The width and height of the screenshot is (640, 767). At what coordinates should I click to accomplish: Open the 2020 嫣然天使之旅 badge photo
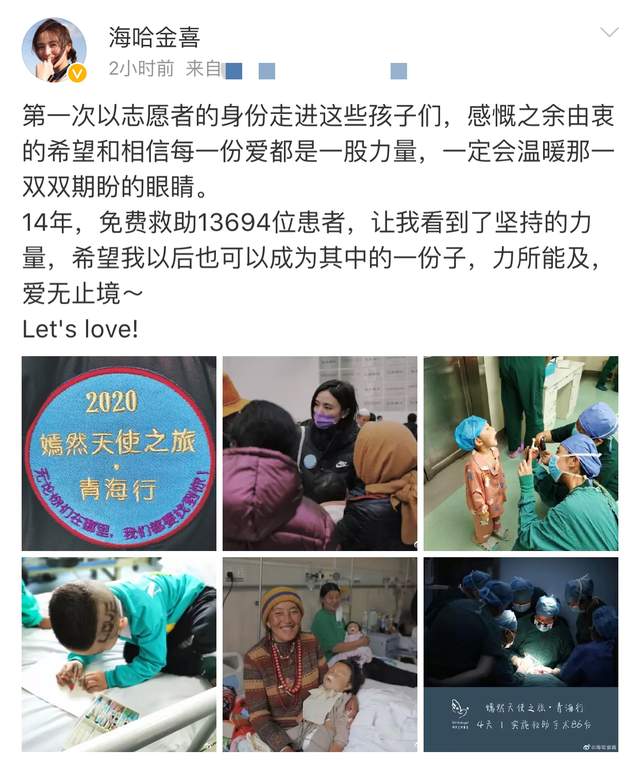click(119, 453)
